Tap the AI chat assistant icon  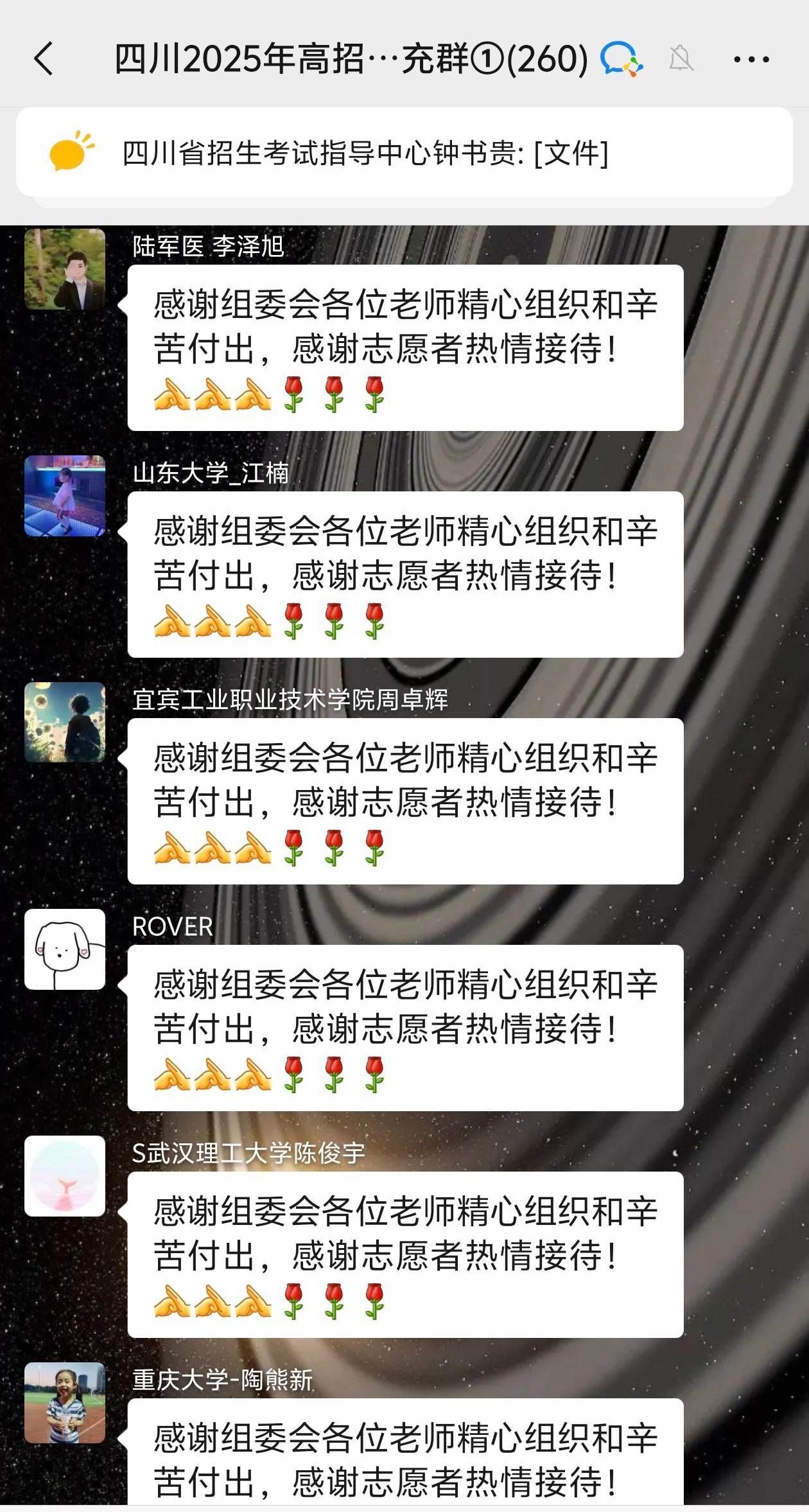click(620, 59)
